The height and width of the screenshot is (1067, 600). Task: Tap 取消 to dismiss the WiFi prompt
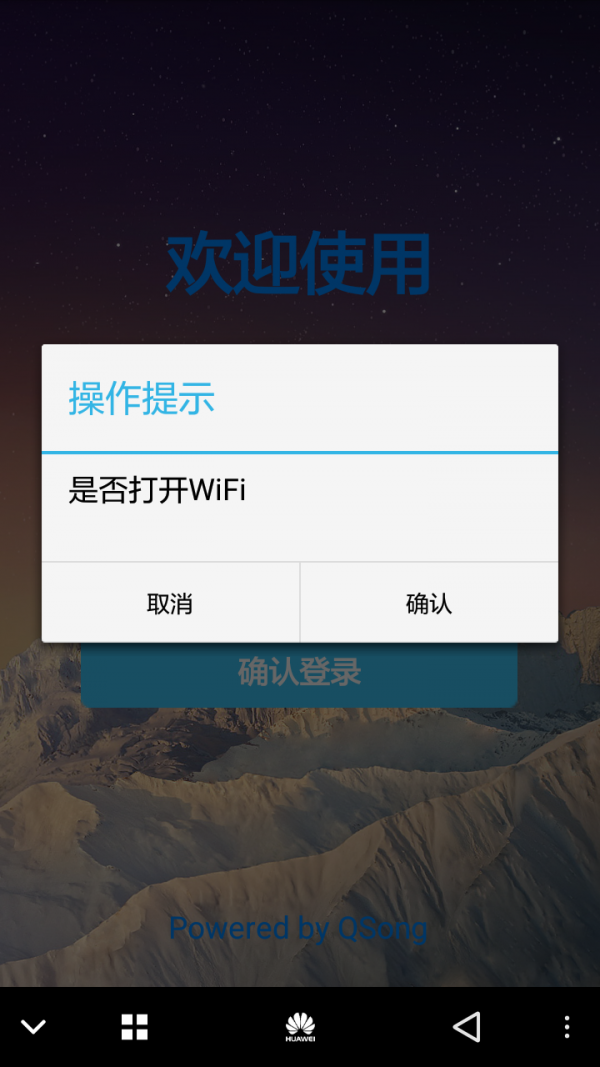click(x=170, y=603)
